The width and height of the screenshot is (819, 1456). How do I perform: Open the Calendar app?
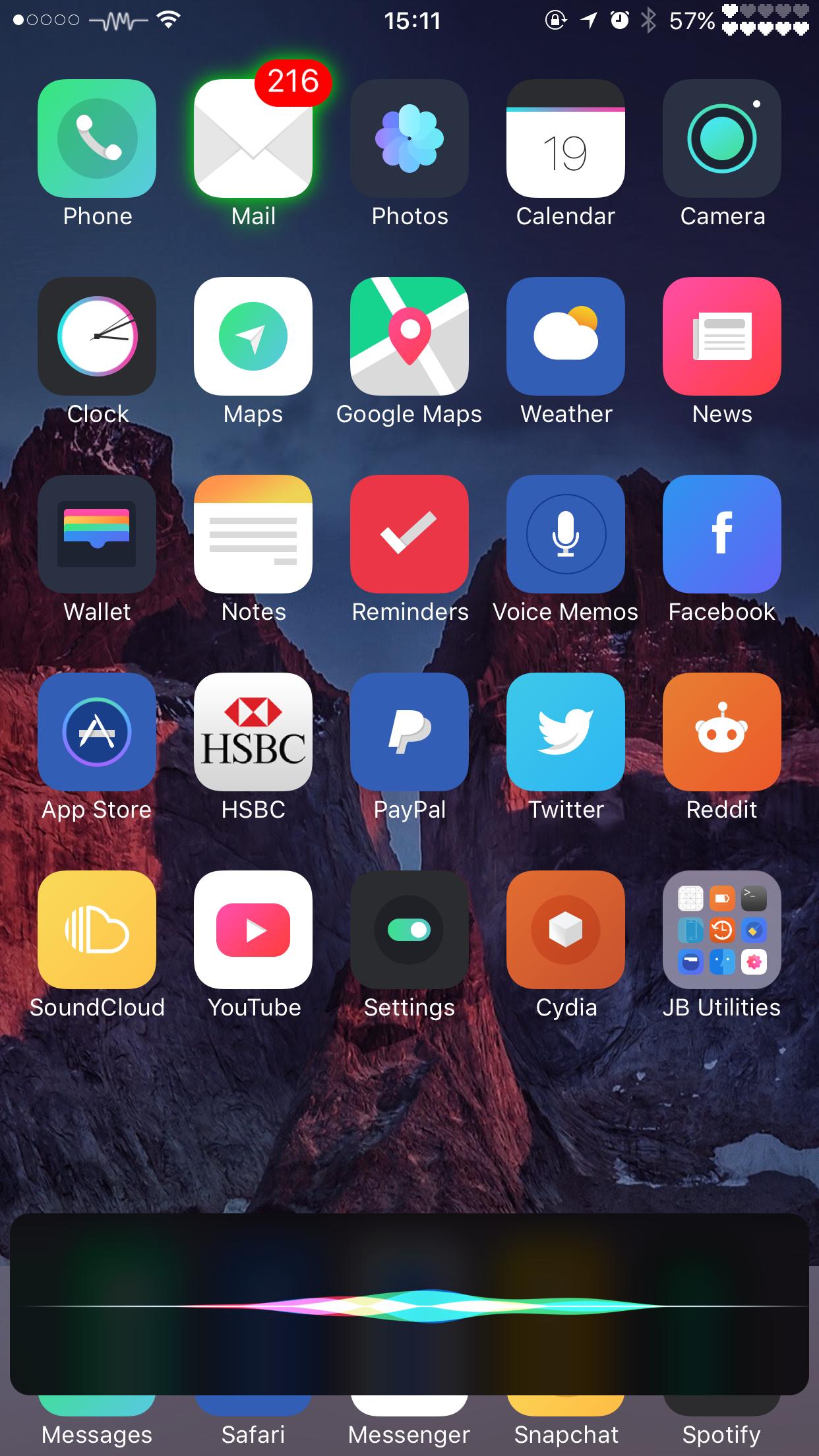coord(566,138)
